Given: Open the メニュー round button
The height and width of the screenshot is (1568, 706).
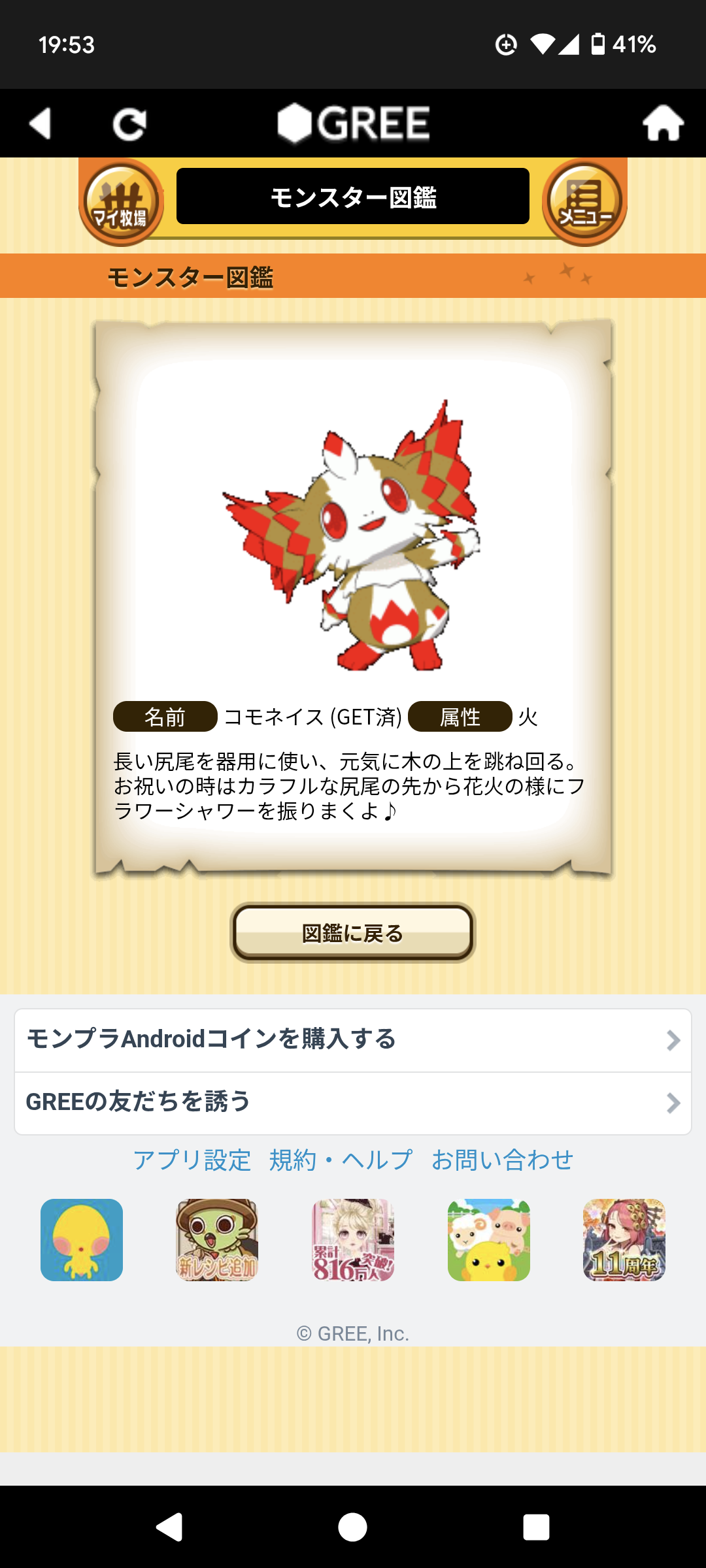Looking at the screenshot, I should [x=584, y=203].
